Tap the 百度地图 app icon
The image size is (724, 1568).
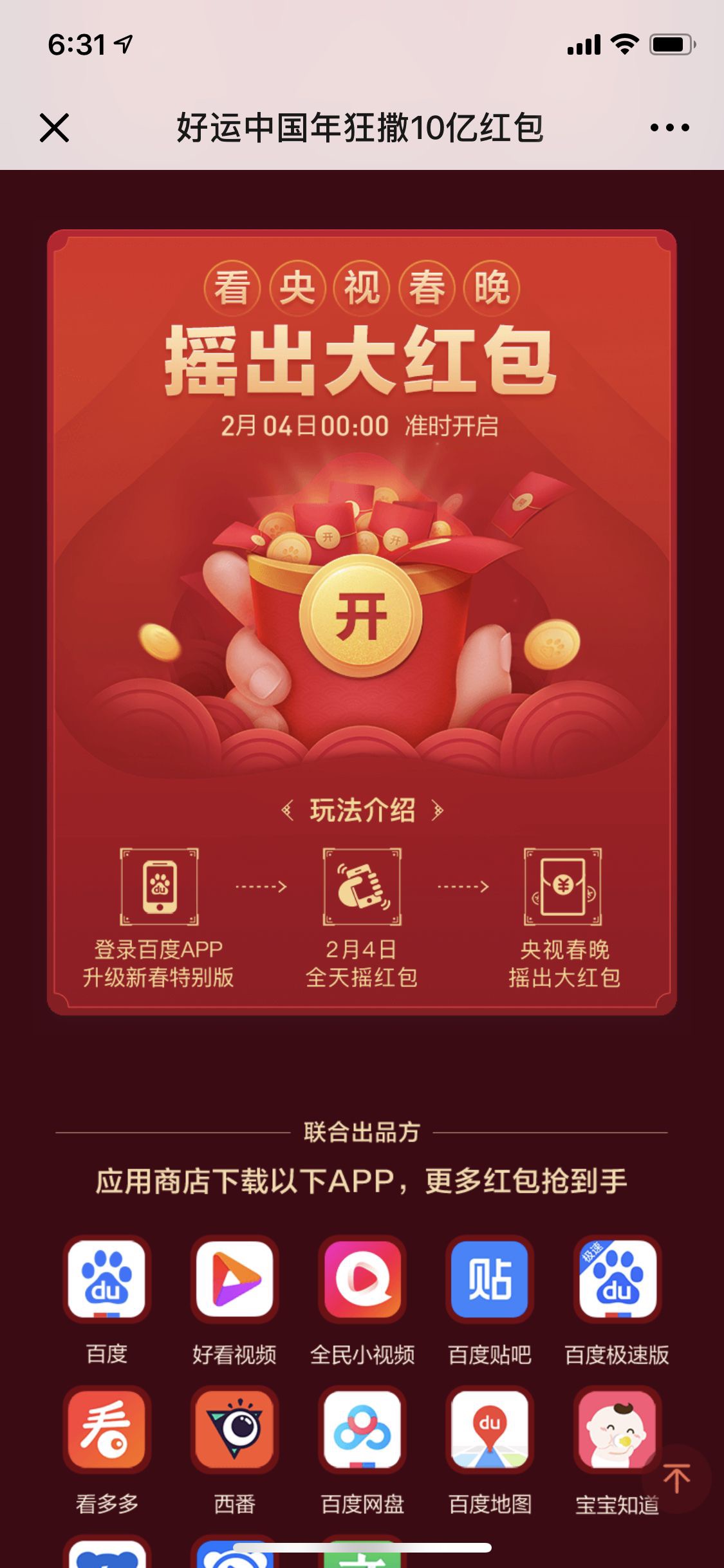(490, 1429)
